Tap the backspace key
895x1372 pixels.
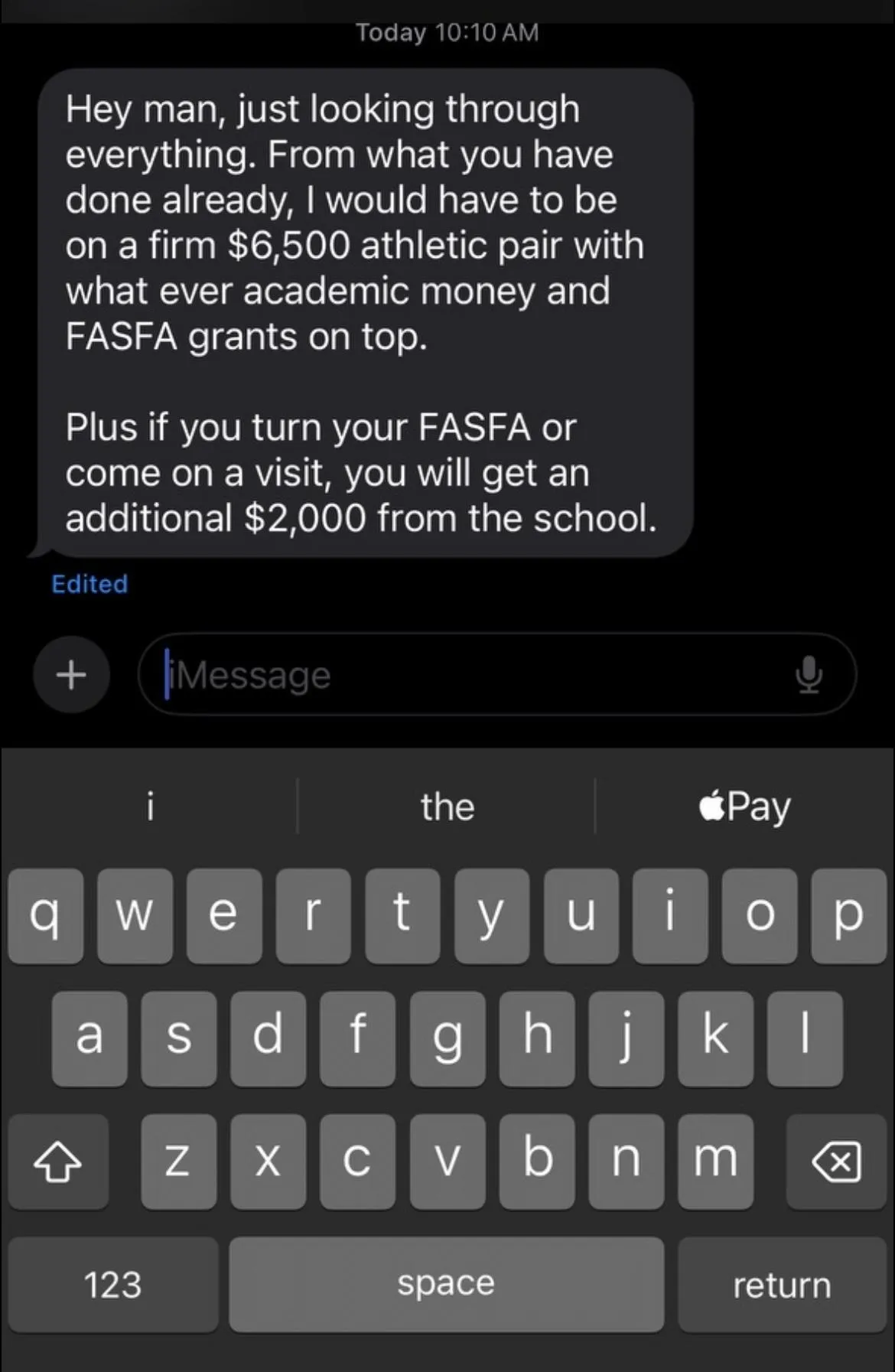tap(835, 1162)
